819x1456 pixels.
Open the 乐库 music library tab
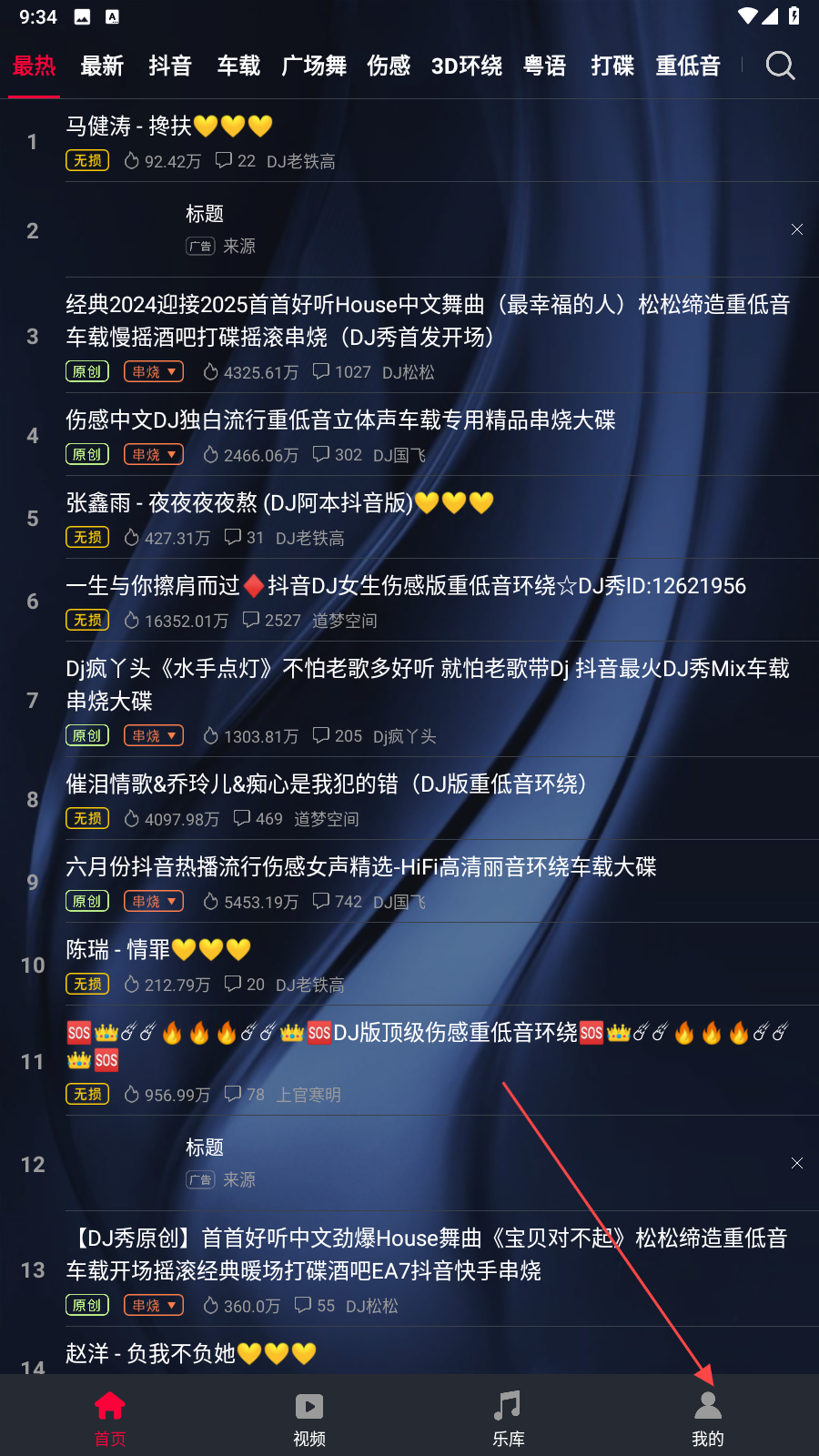tap(509, 1418)
